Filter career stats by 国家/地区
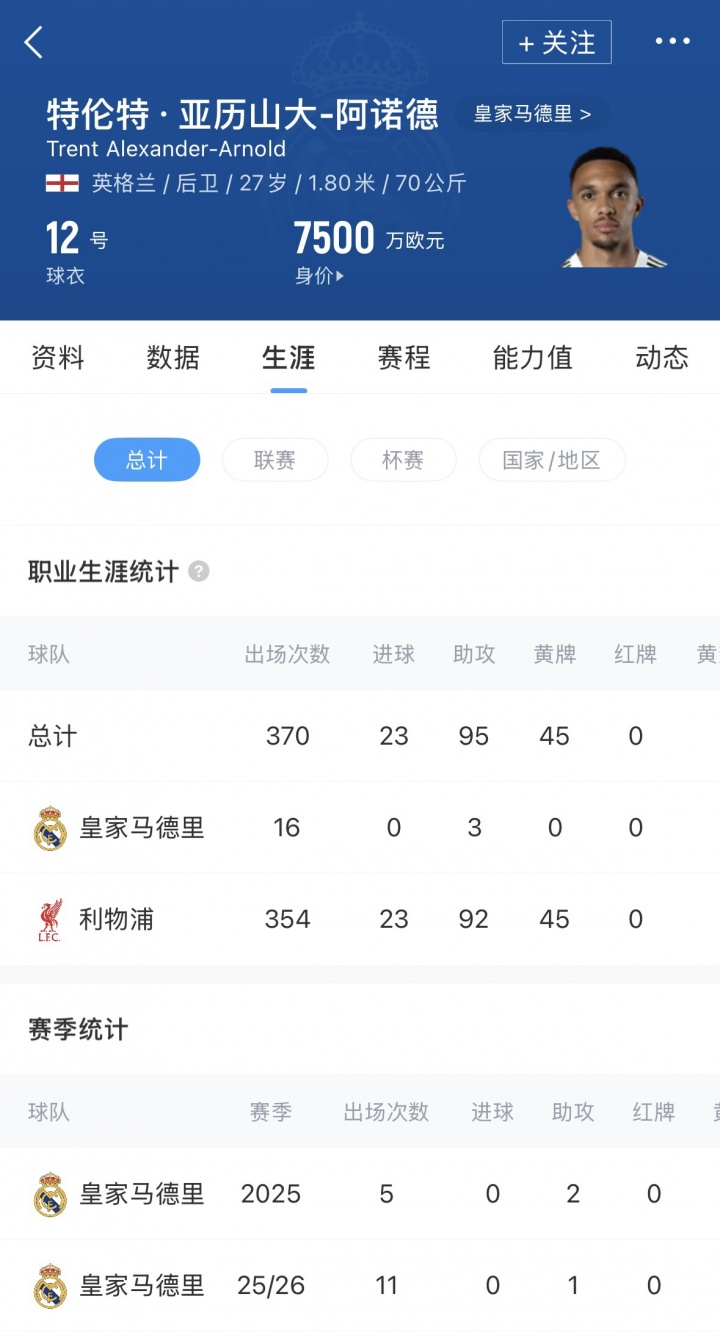 551,460
